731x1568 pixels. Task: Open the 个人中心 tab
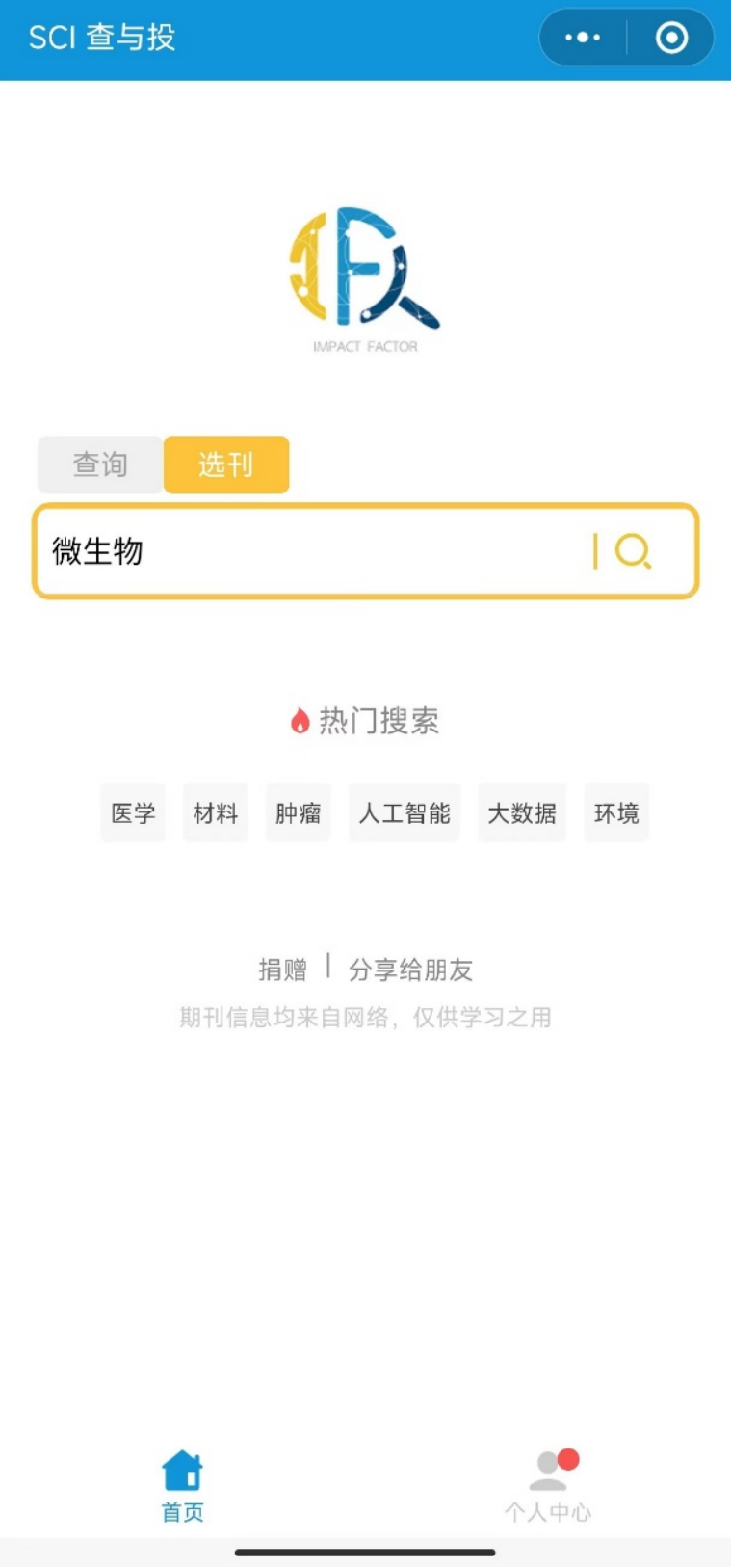[548, 1485]
